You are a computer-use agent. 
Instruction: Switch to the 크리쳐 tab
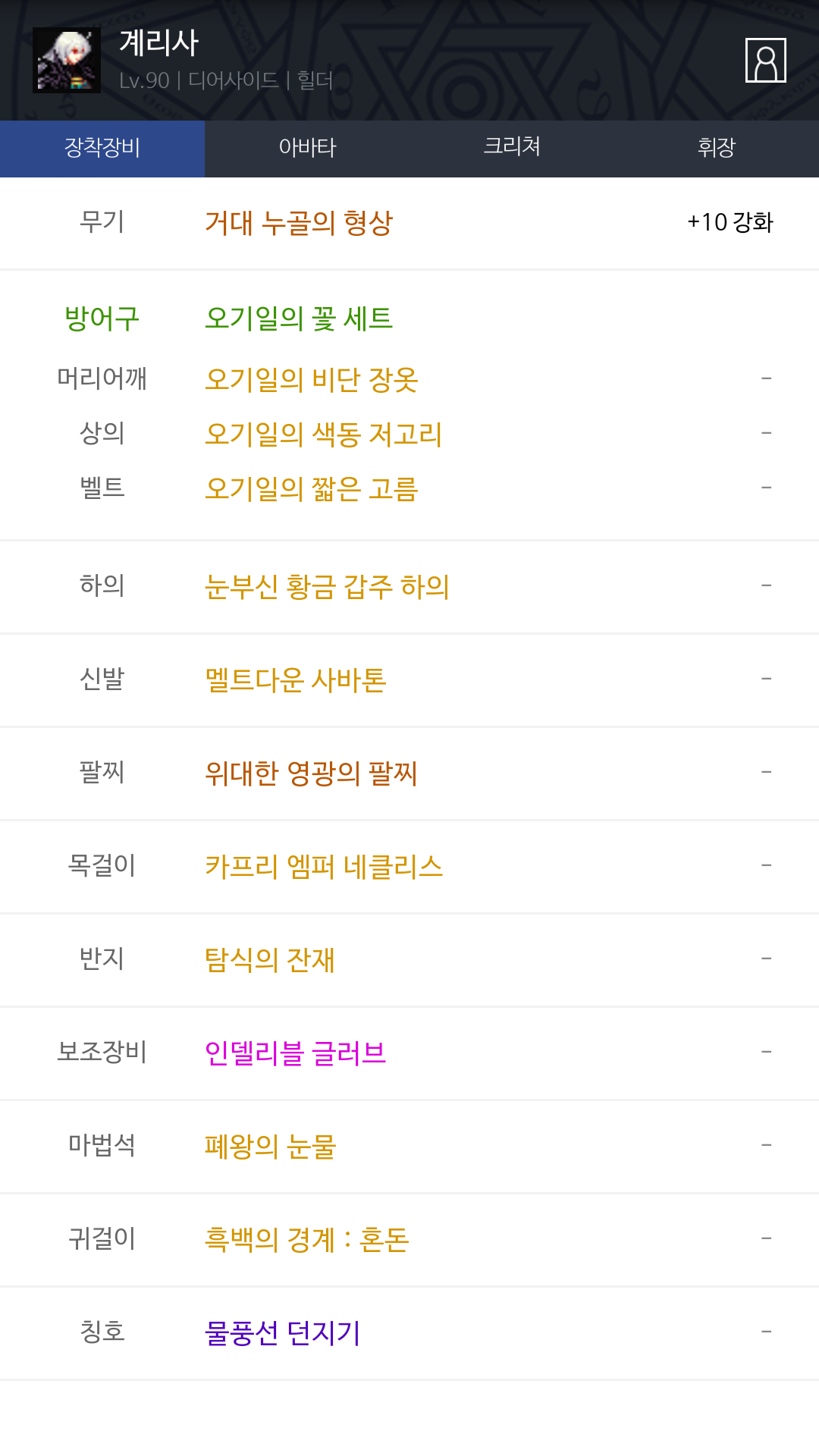[512, 149]
